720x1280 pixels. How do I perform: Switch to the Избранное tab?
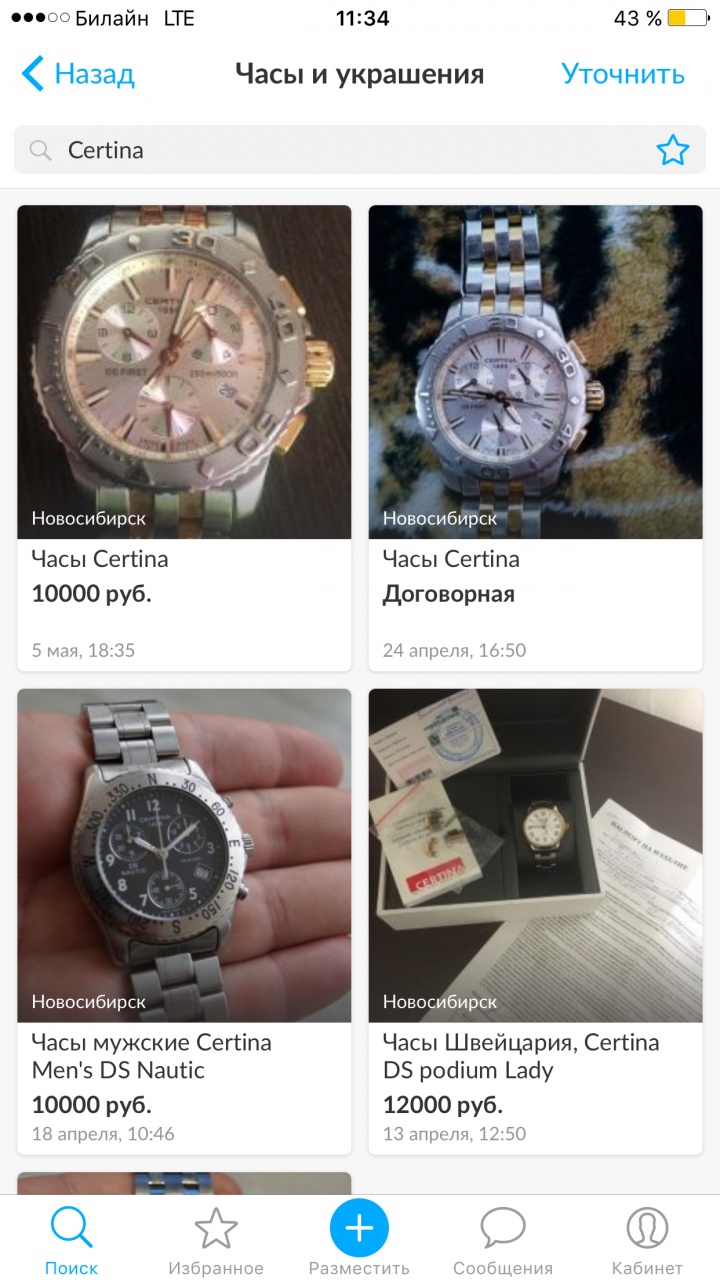point(216,1240)
